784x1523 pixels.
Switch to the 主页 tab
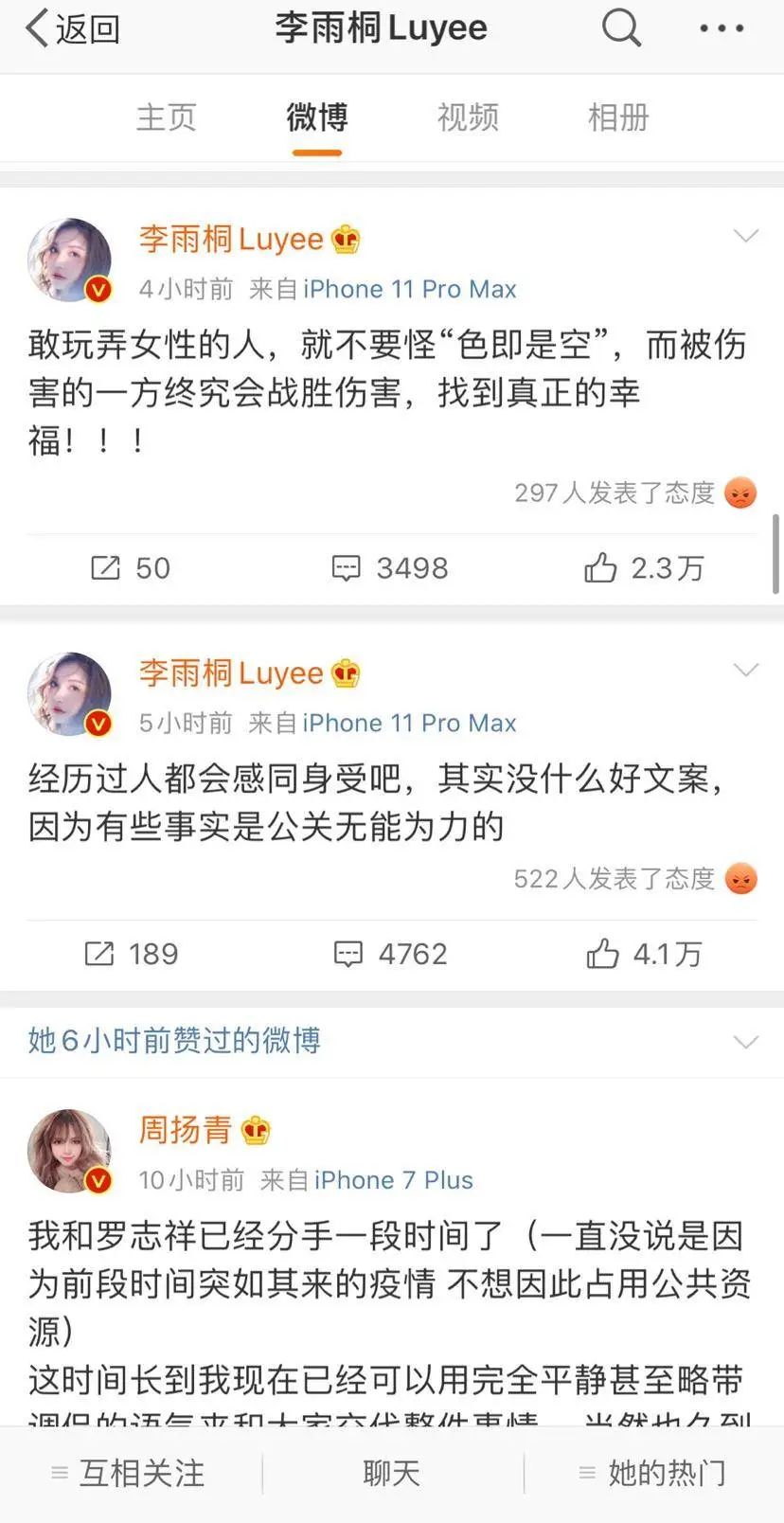[167, 117]
